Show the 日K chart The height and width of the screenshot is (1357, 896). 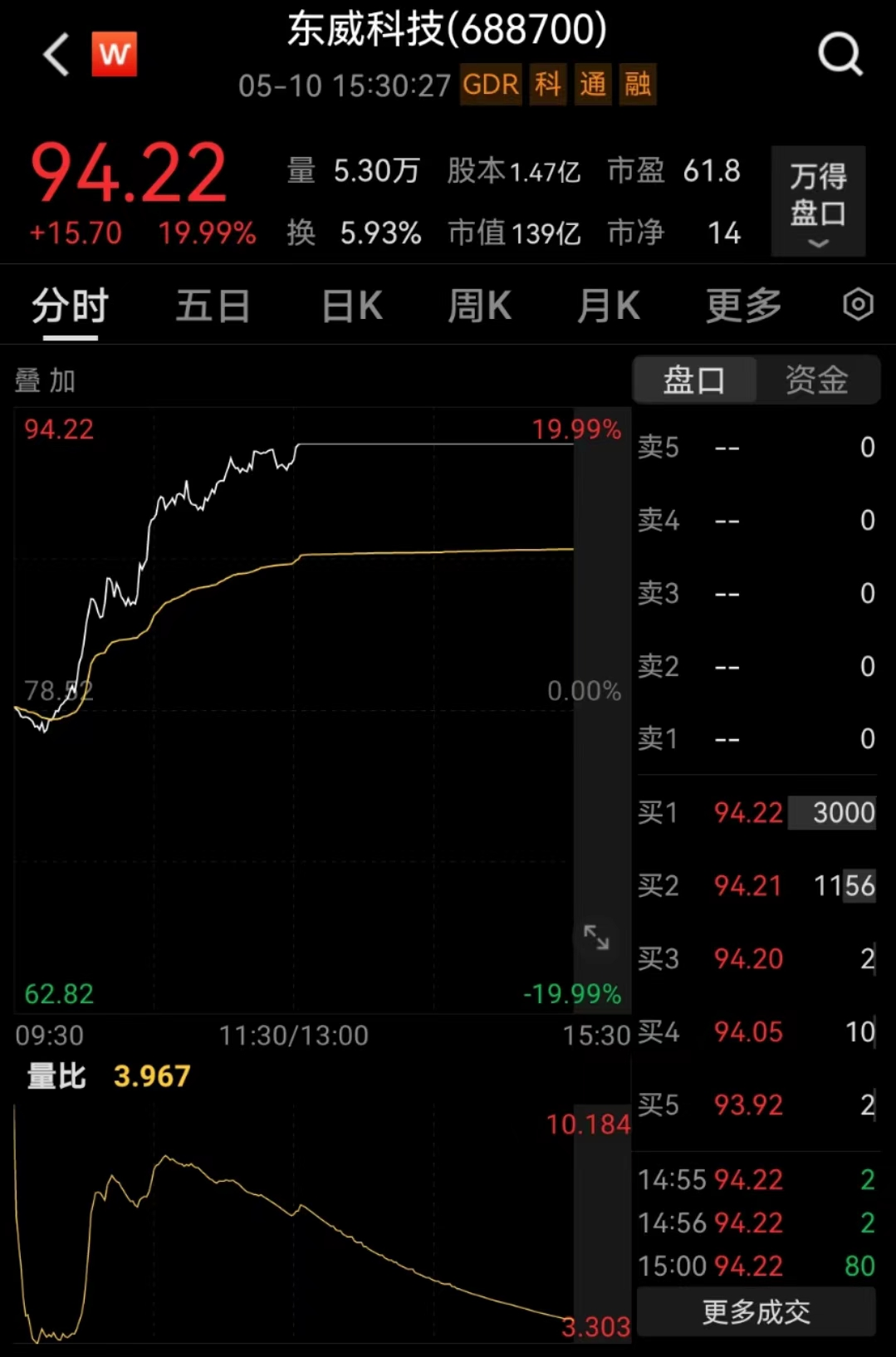coord(352,306)
